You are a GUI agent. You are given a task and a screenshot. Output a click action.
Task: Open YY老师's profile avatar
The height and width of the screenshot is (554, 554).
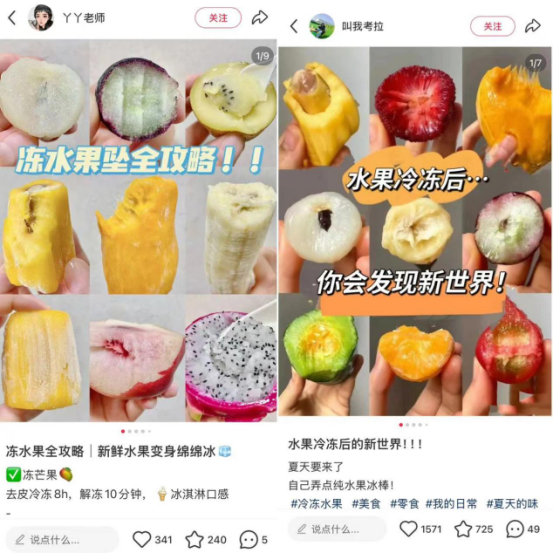(41, 18)
